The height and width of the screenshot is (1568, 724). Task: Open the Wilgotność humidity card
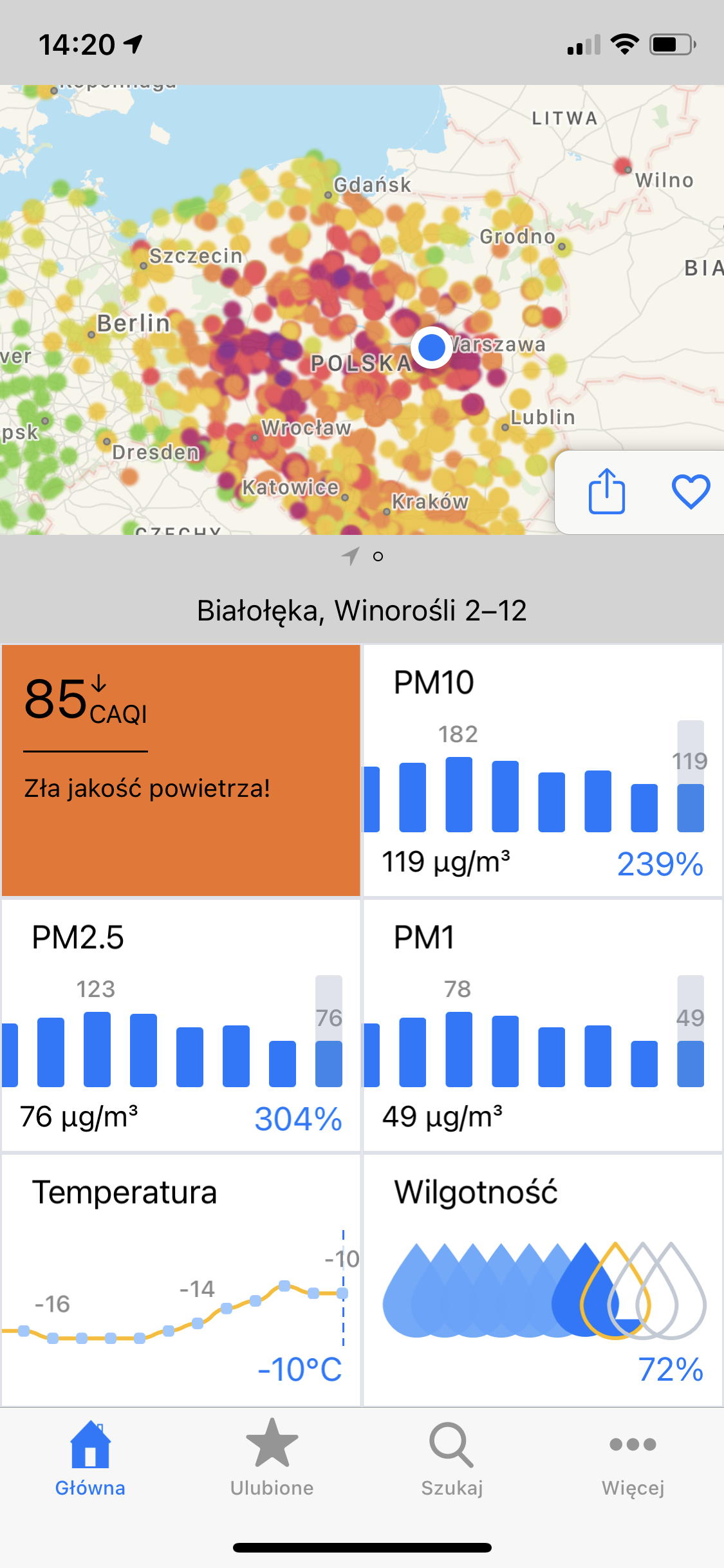[543, 1280]
